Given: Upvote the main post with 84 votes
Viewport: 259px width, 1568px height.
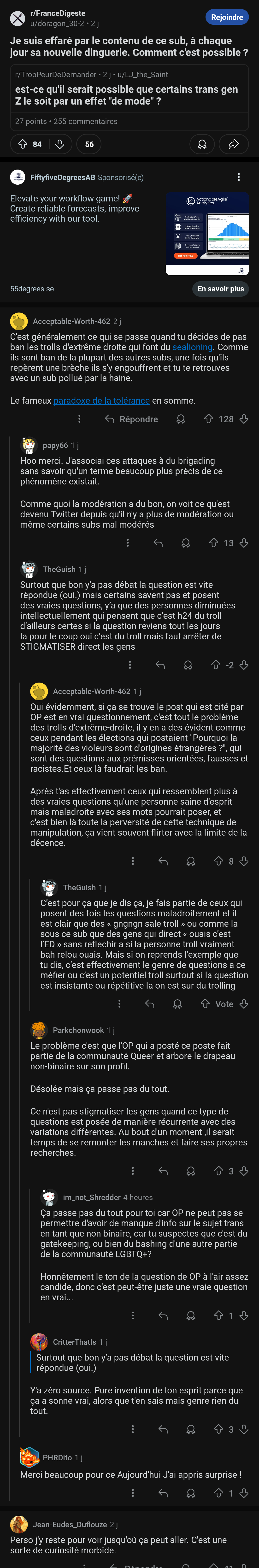Looking at the screenshot, I should pos(23,144).
